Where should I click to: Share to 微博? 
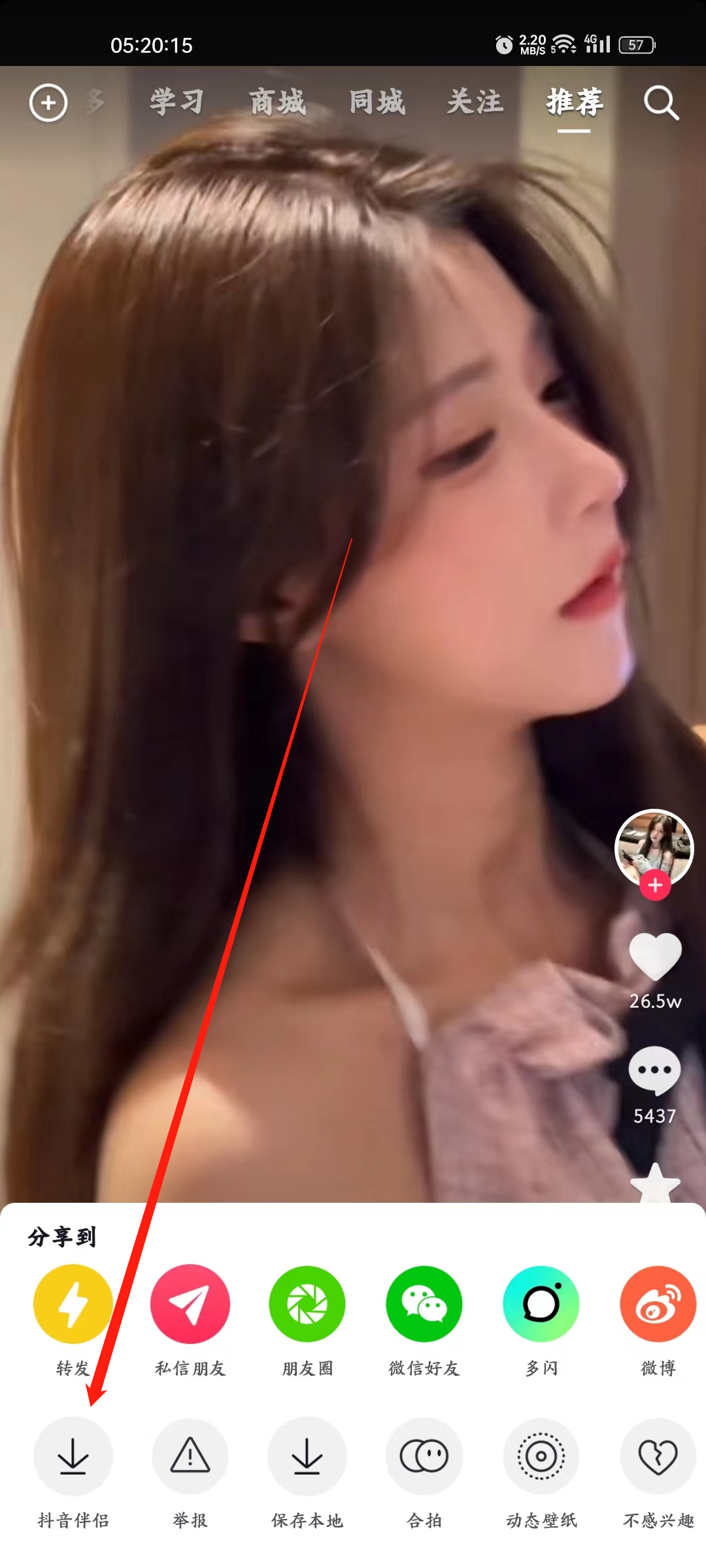[x=658, y=1305]
